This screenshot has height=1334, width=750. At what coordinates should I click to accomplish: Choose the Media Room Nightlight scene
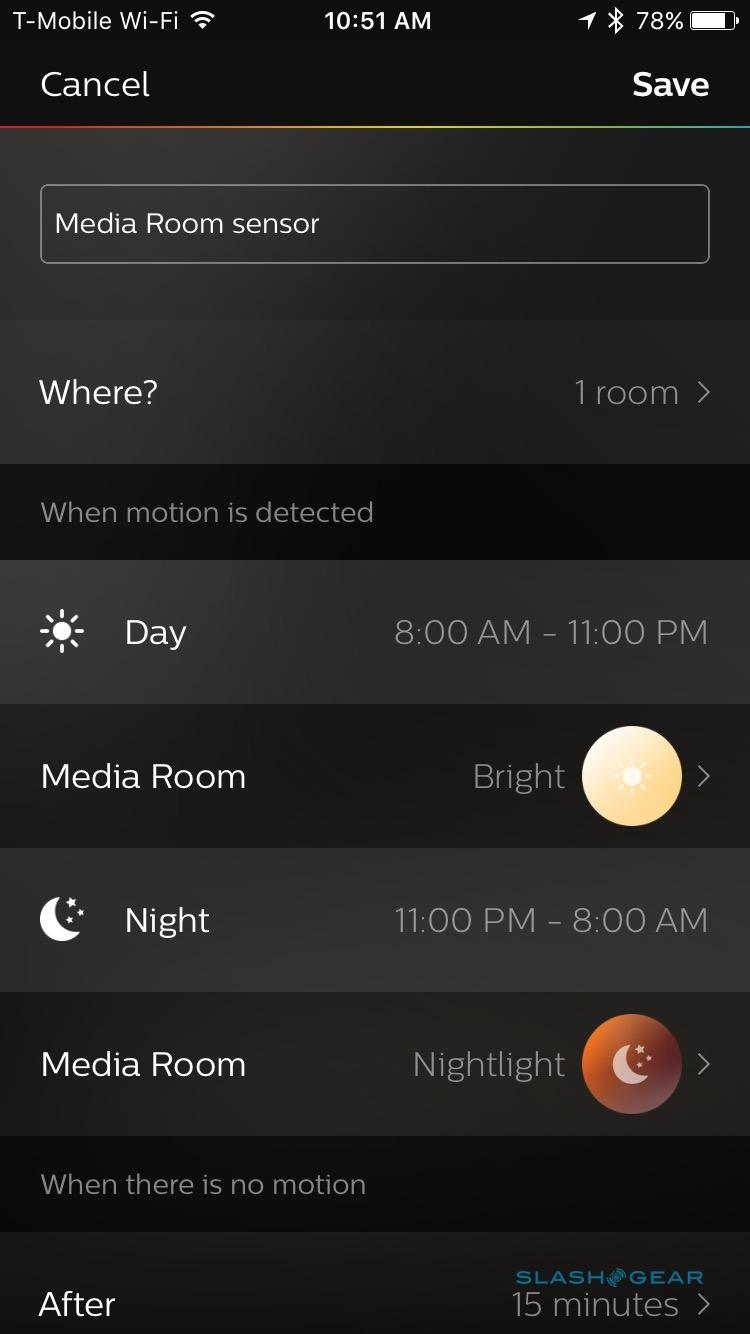tap(374, 1064)
